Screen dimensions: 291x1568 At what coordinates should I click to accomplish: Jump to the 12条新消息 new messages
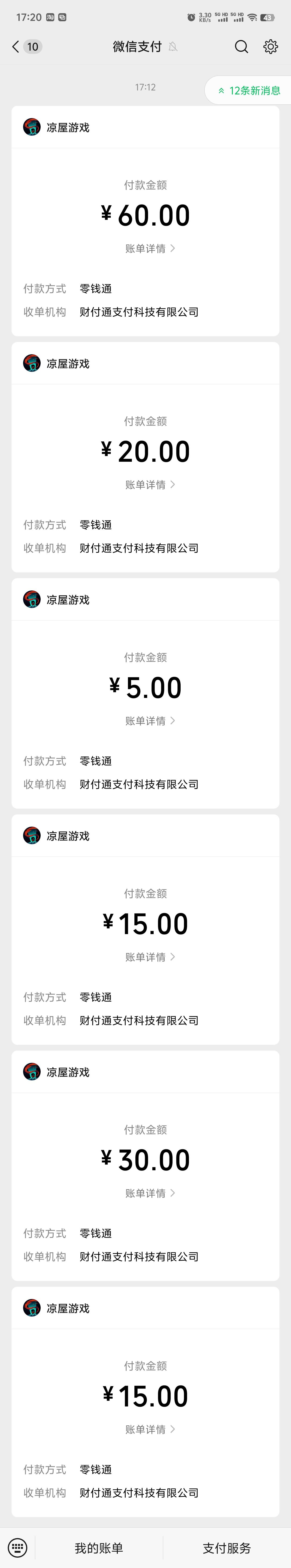point(249,91)
